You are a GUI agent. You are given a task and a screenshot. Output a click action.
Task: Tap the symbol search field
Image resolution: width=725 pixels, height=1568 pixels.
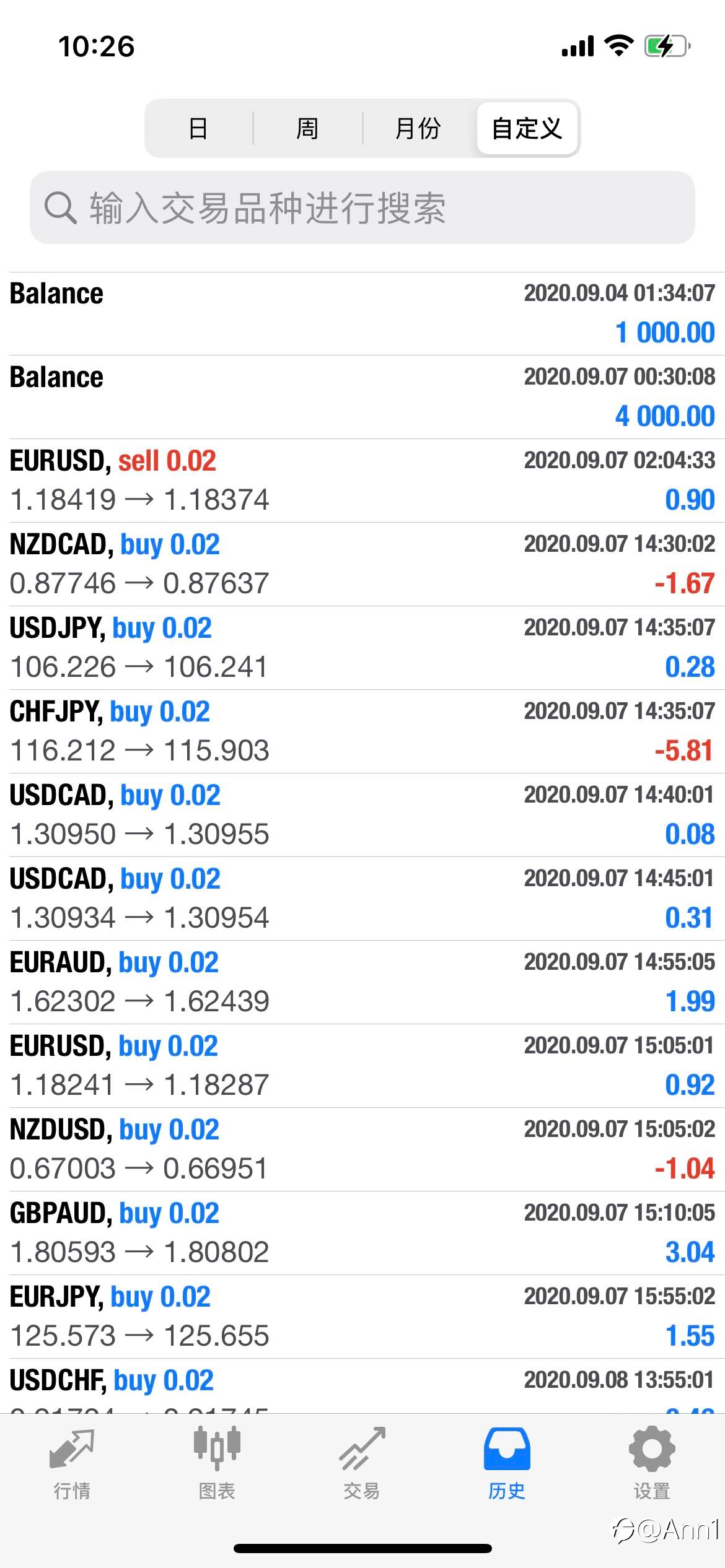pos(362,207)
